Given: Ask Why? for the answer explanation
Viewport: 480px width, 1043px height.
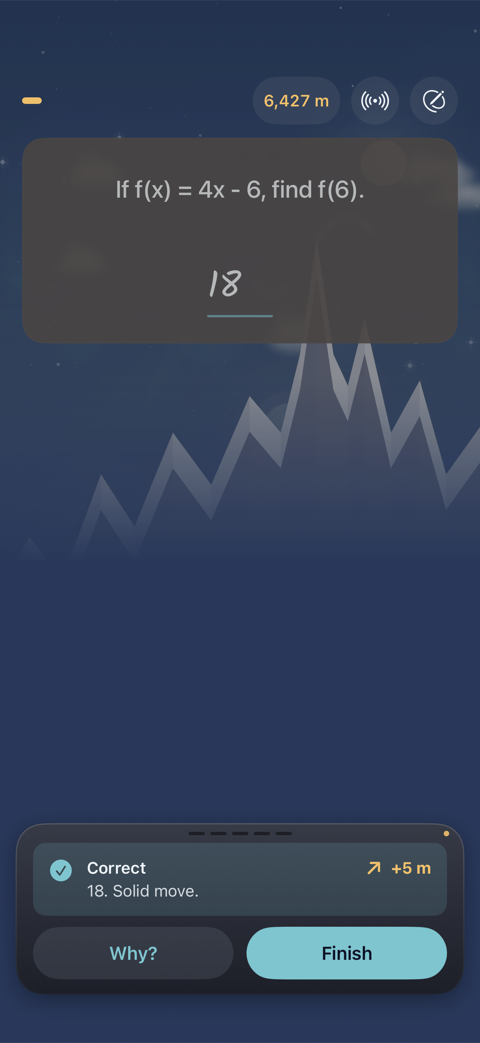Looking at the screenshot, I should 133,953.
